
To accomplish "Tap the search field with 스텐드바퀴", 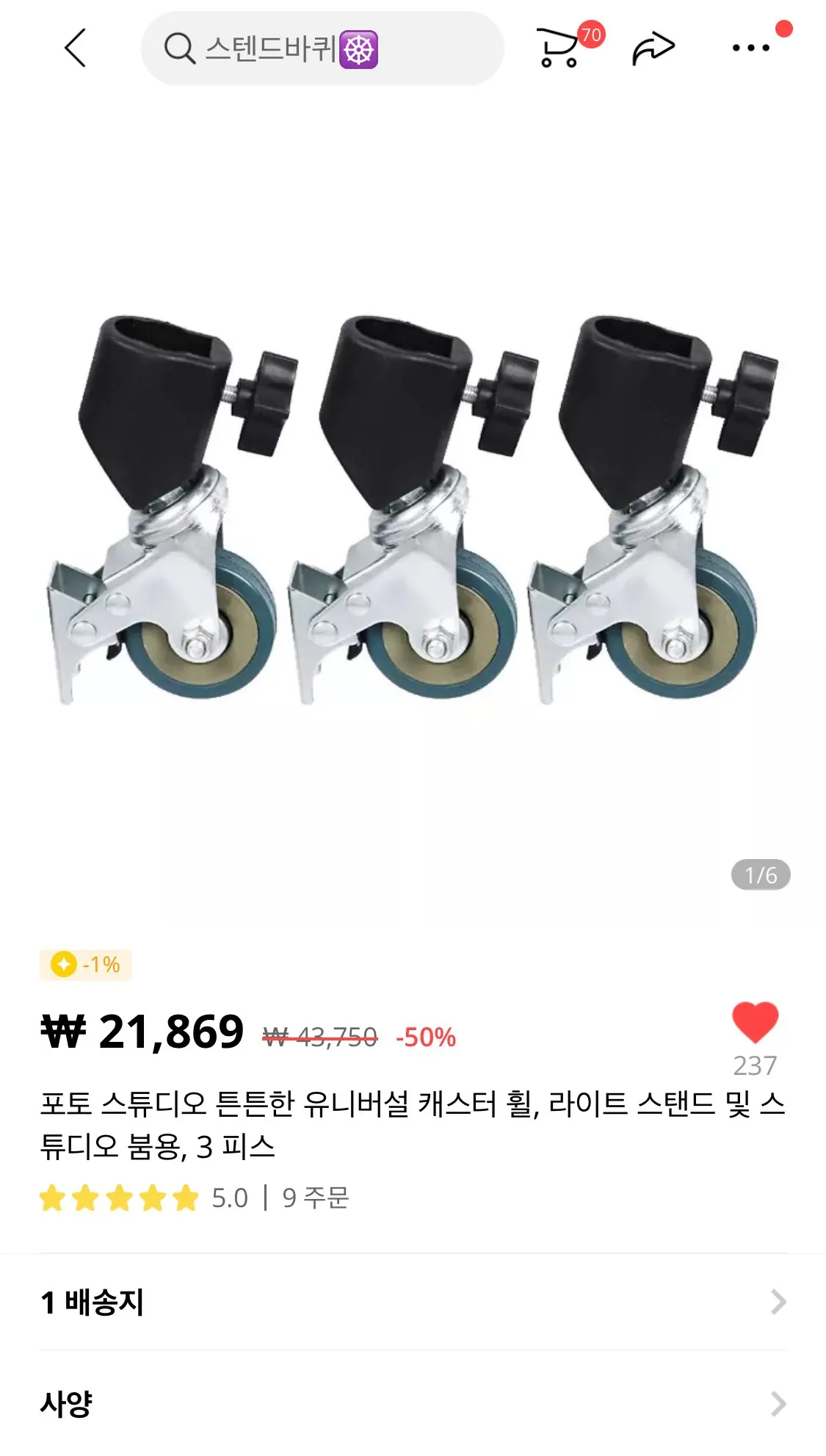I will [322, 48].
